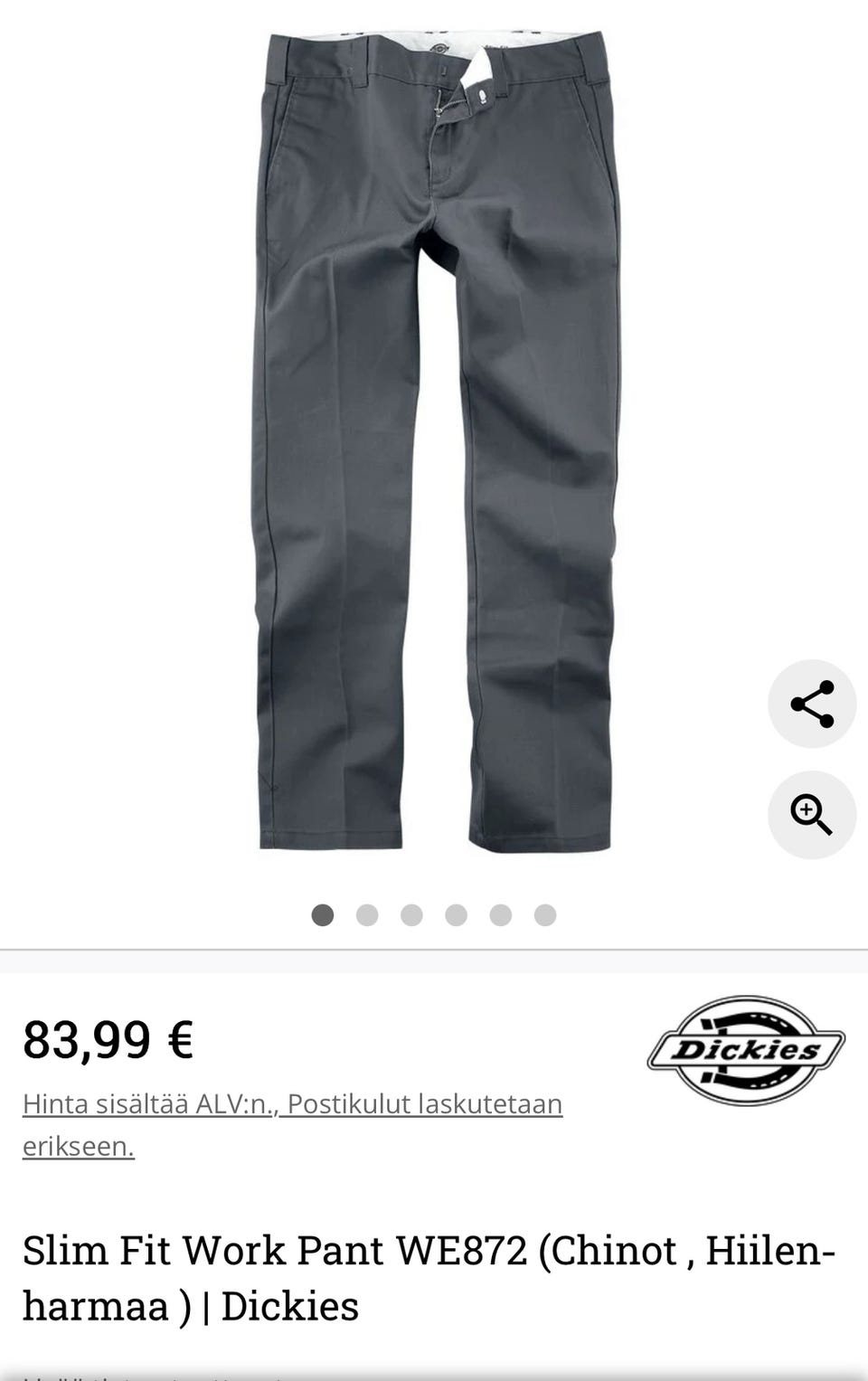Zoom into the product image

coord(811,815)
